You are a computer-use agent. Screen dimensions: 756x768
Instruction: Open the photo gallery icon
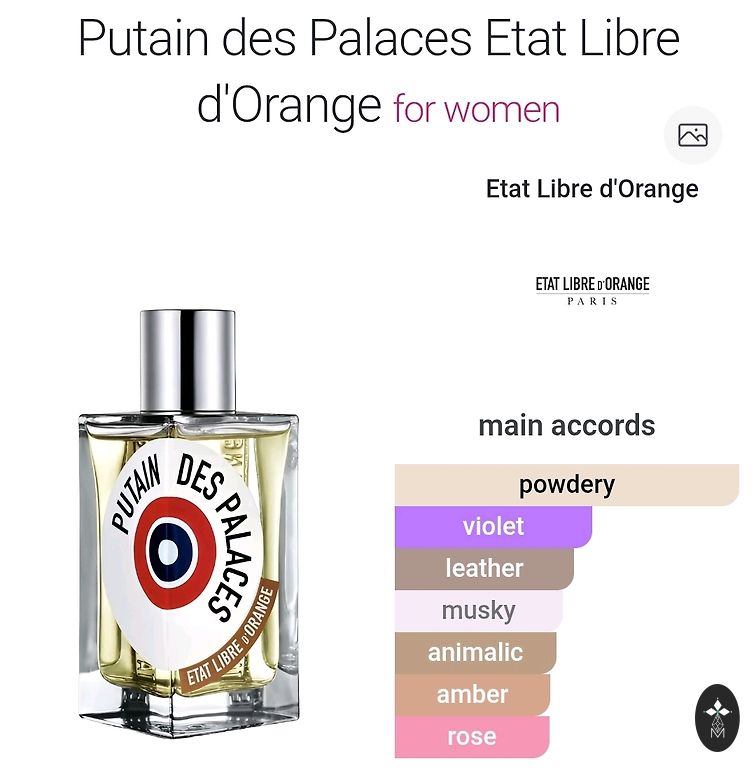692,135
